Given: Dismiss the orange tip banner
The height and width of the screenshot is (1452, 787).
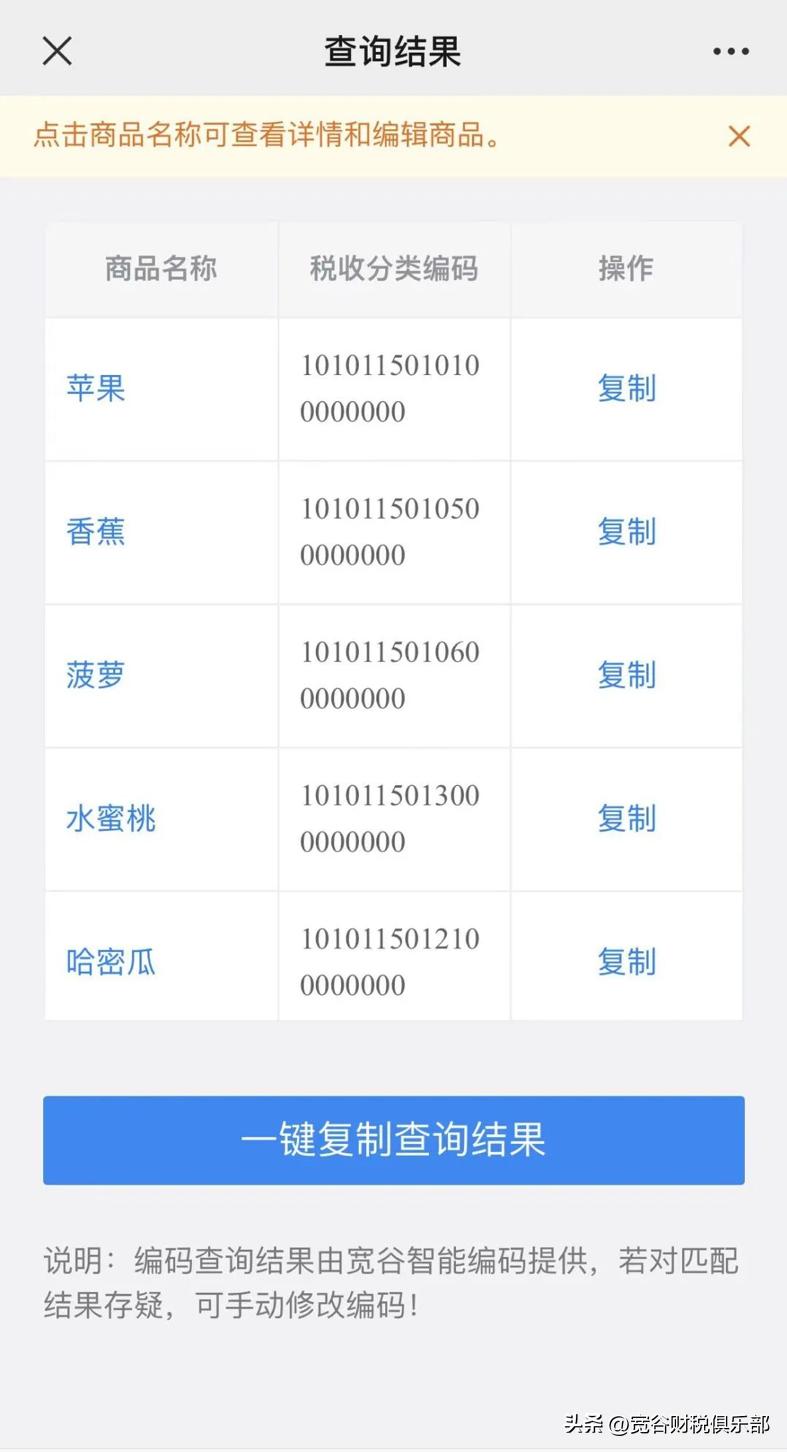Looking at the screenshot, I should click(739, 136).
